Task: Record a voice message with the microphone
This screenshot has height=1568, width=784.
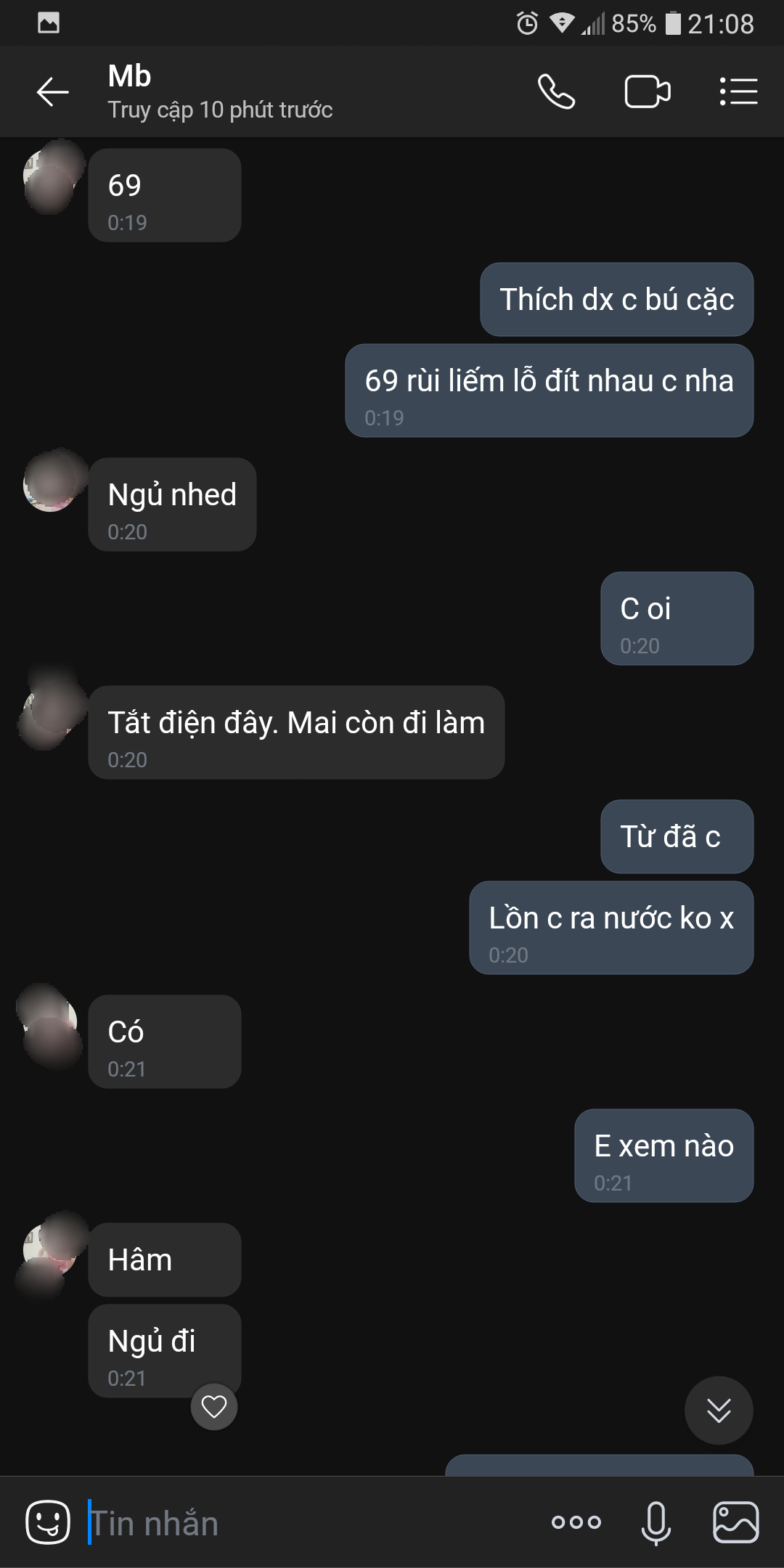Action: pos(656,1522)
